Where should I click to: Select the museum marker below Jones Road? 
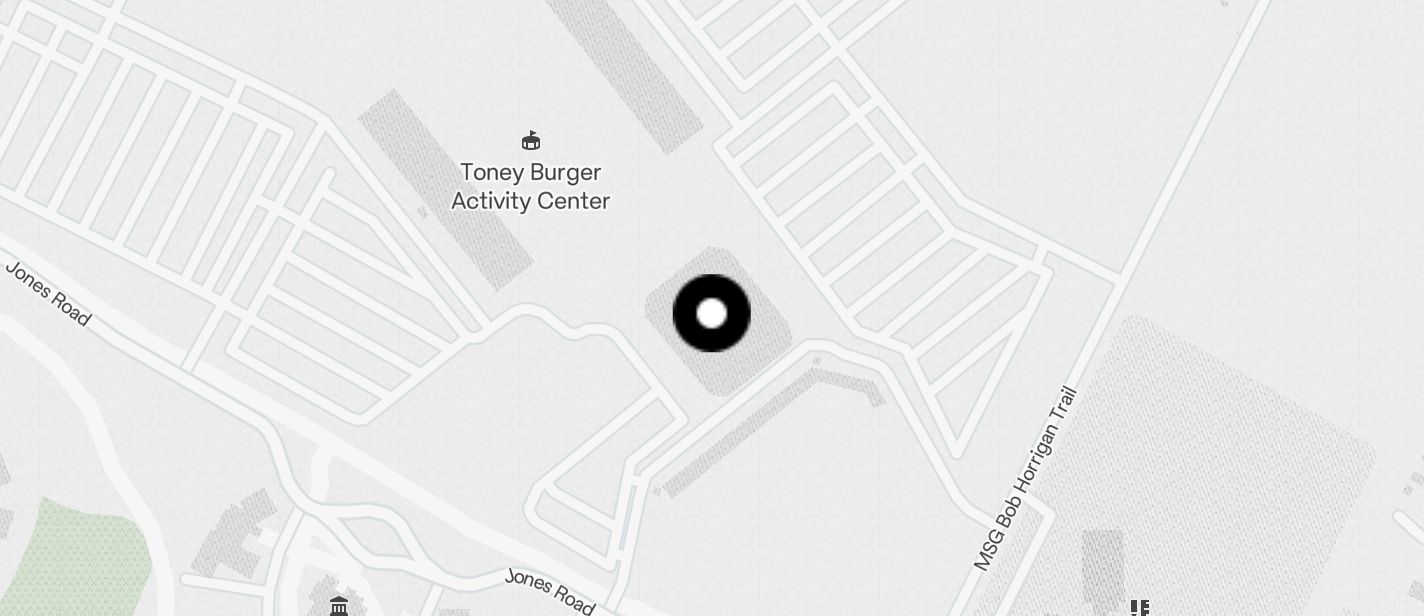pyautogui.click(x=339, y=606)
